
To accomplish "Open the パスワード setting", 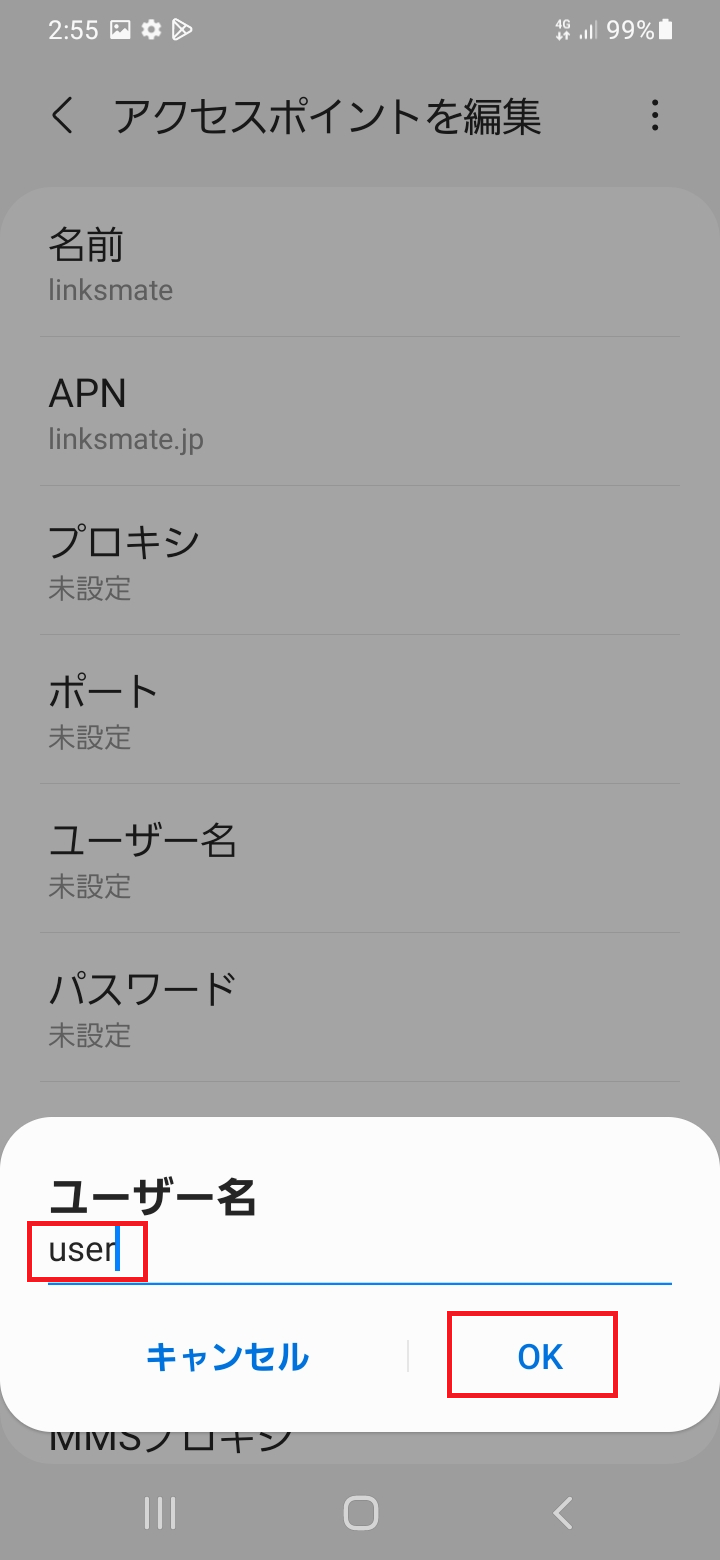I will [x=360, y=1008].
